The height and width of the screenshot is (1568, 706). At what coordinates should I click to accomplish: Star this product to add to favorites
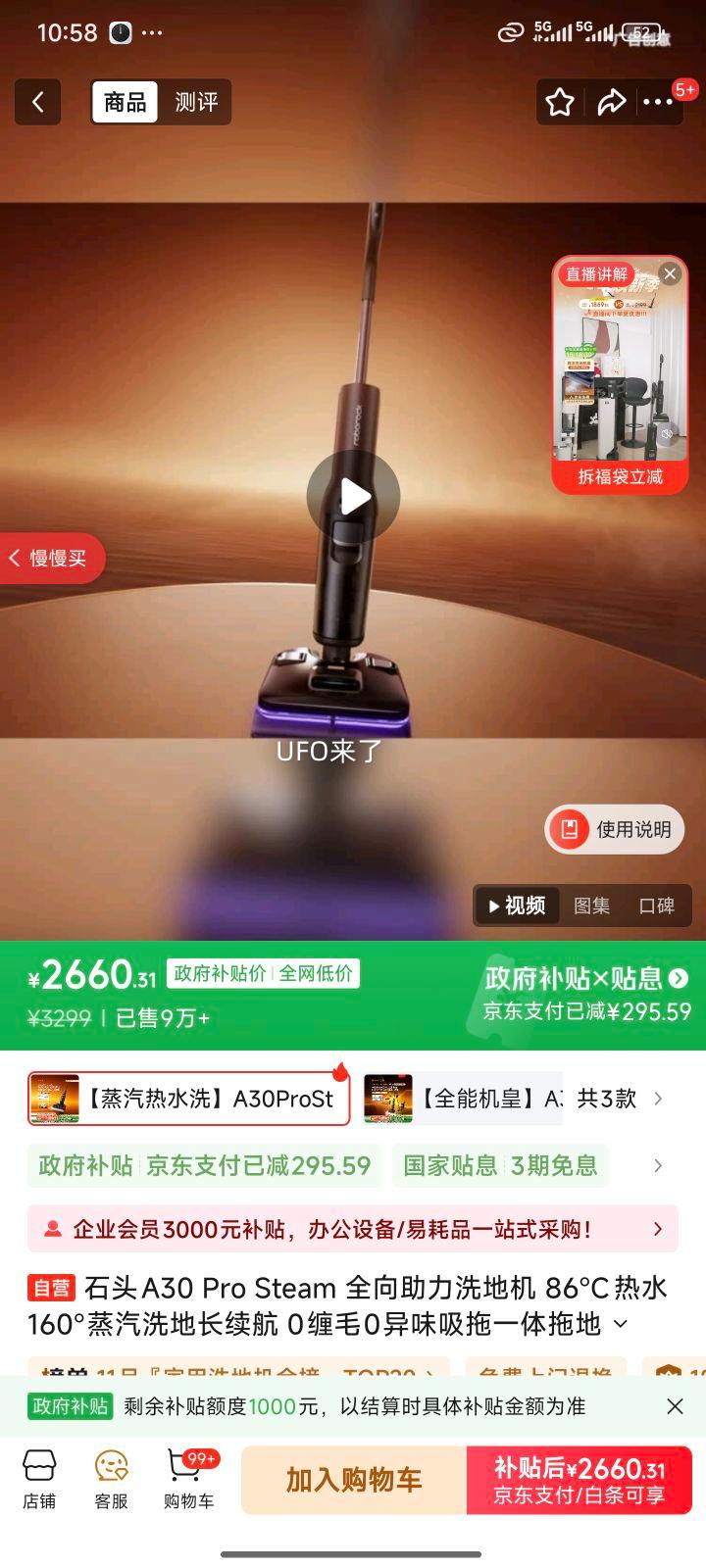tap(559, 101)
